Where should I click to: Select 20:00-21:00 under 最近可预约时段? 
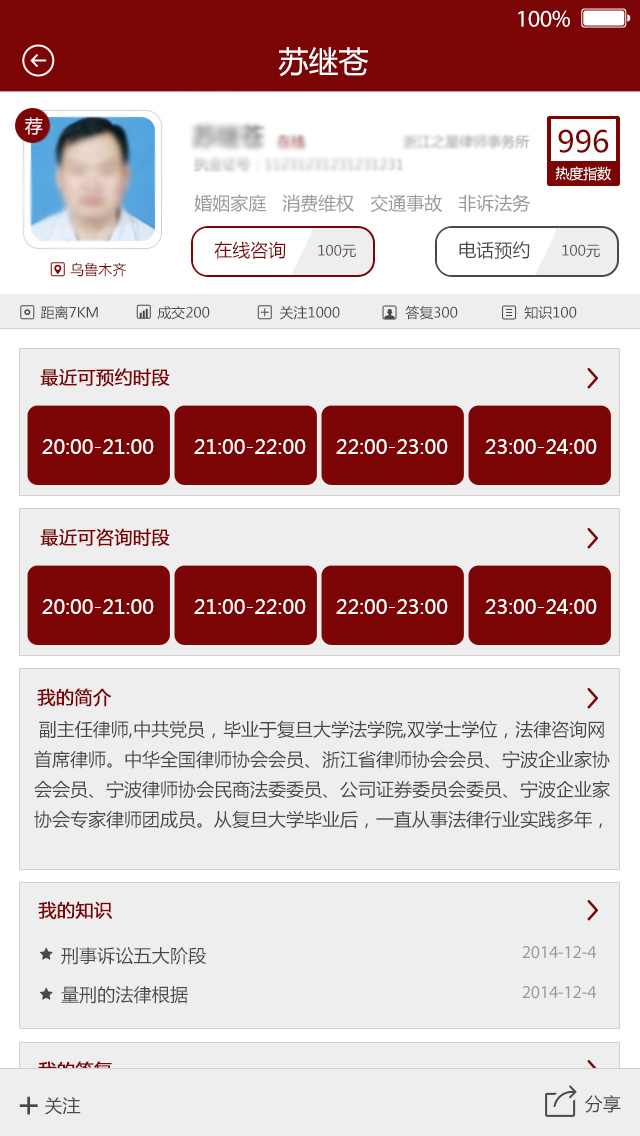(98, 446)
